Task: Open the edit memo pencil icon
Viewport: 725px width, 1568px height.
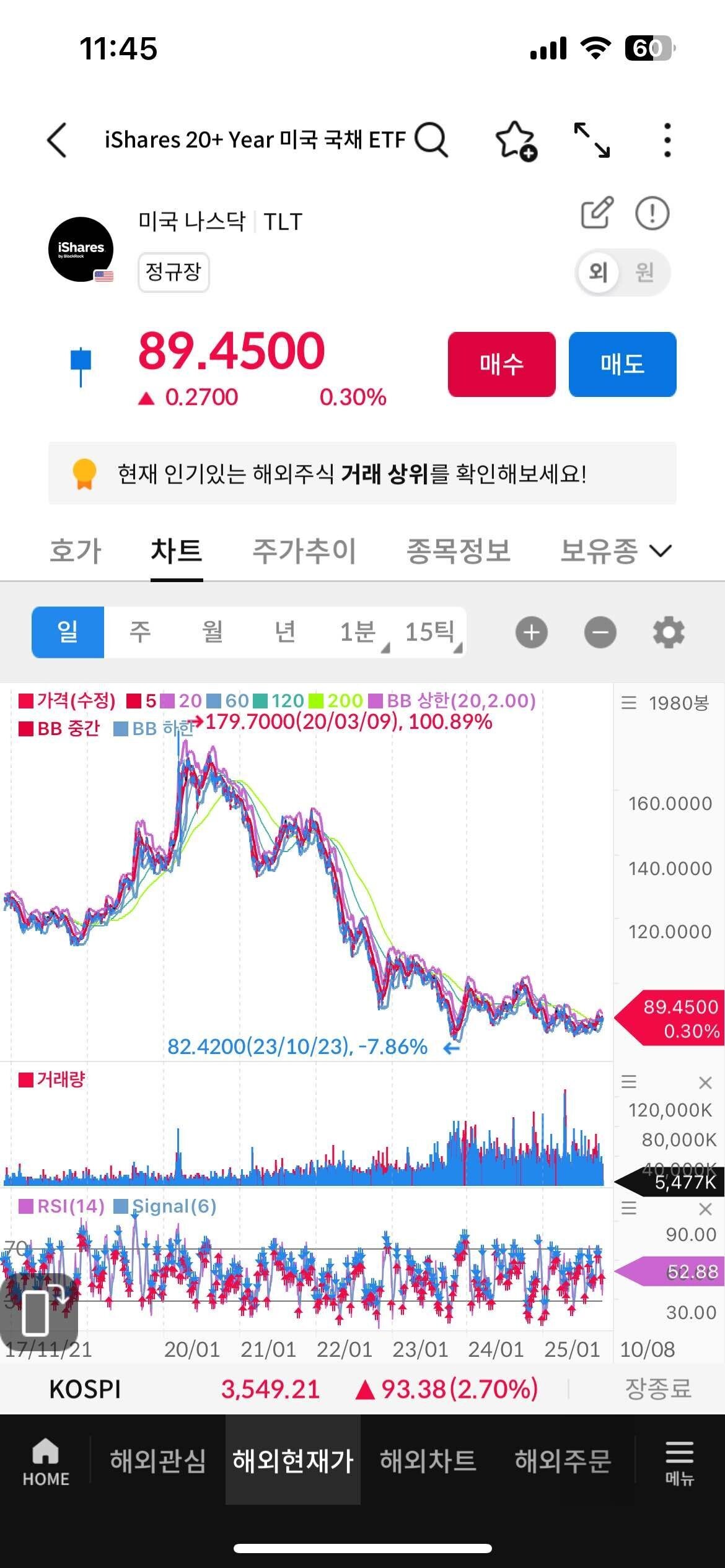Action: click(595, 212)
